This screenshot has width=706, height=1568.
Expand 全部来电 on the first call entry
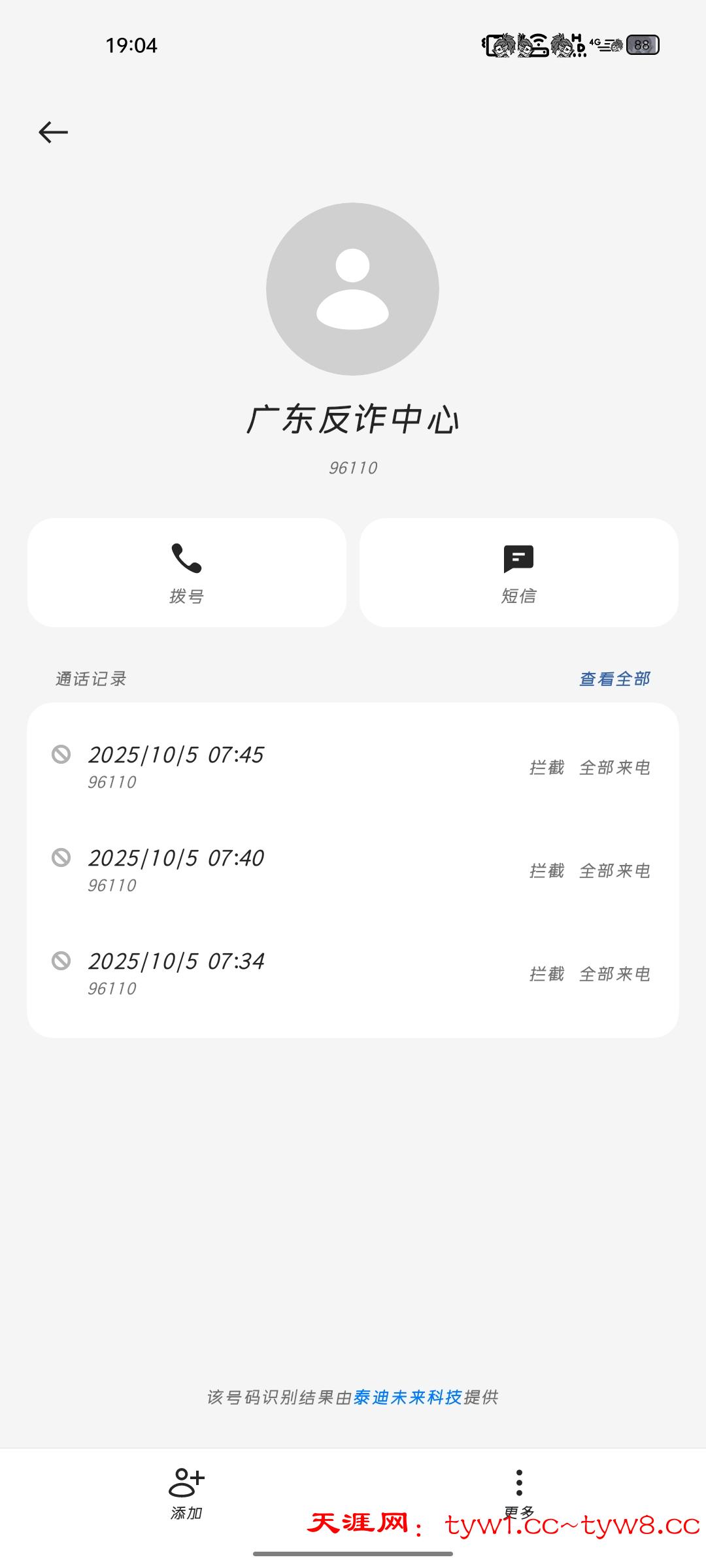613,768
